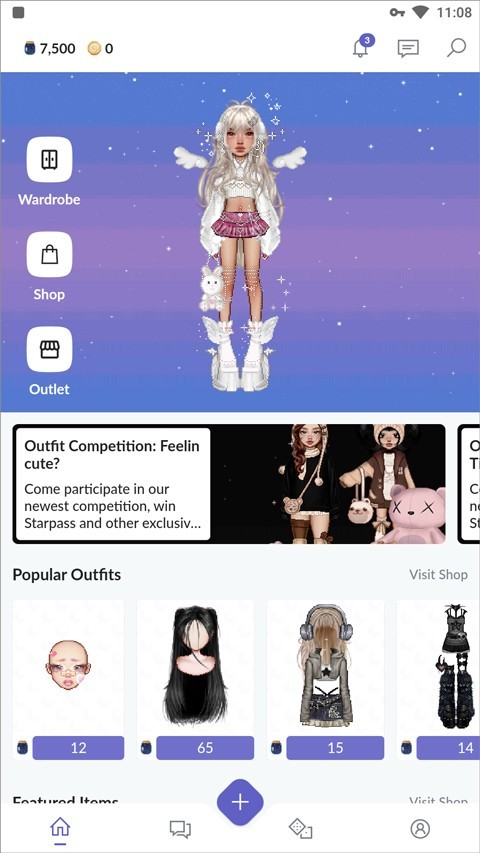Tap the blue jar currency balance 7,500

(50, 48)
